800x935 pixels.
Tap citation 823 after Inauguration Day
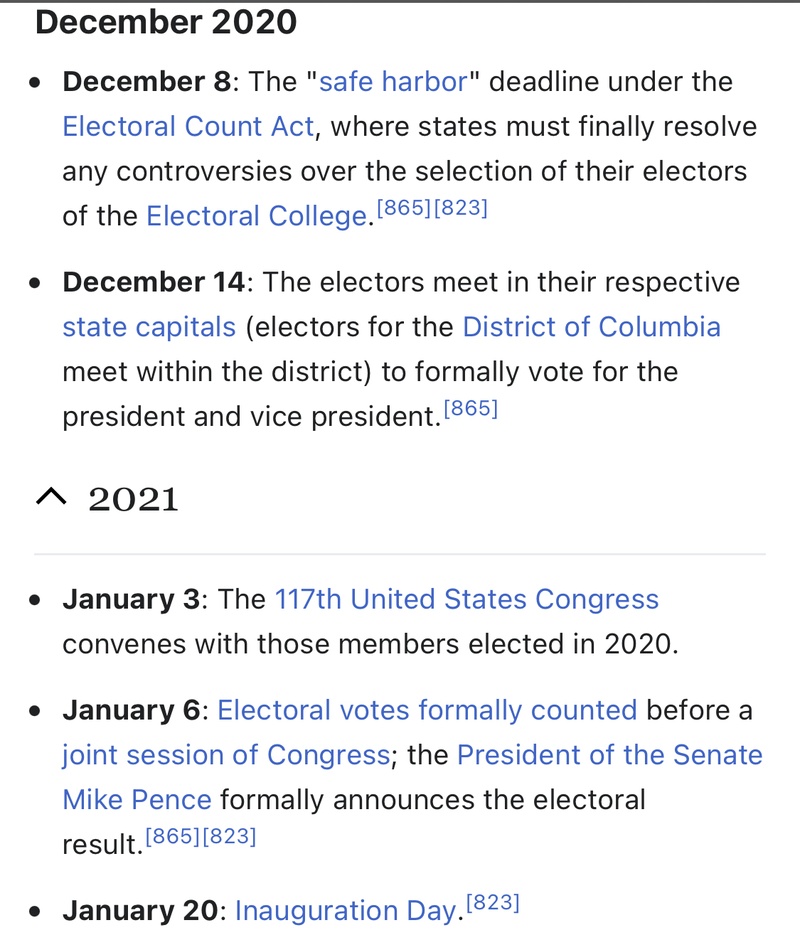tap(493, 904)
